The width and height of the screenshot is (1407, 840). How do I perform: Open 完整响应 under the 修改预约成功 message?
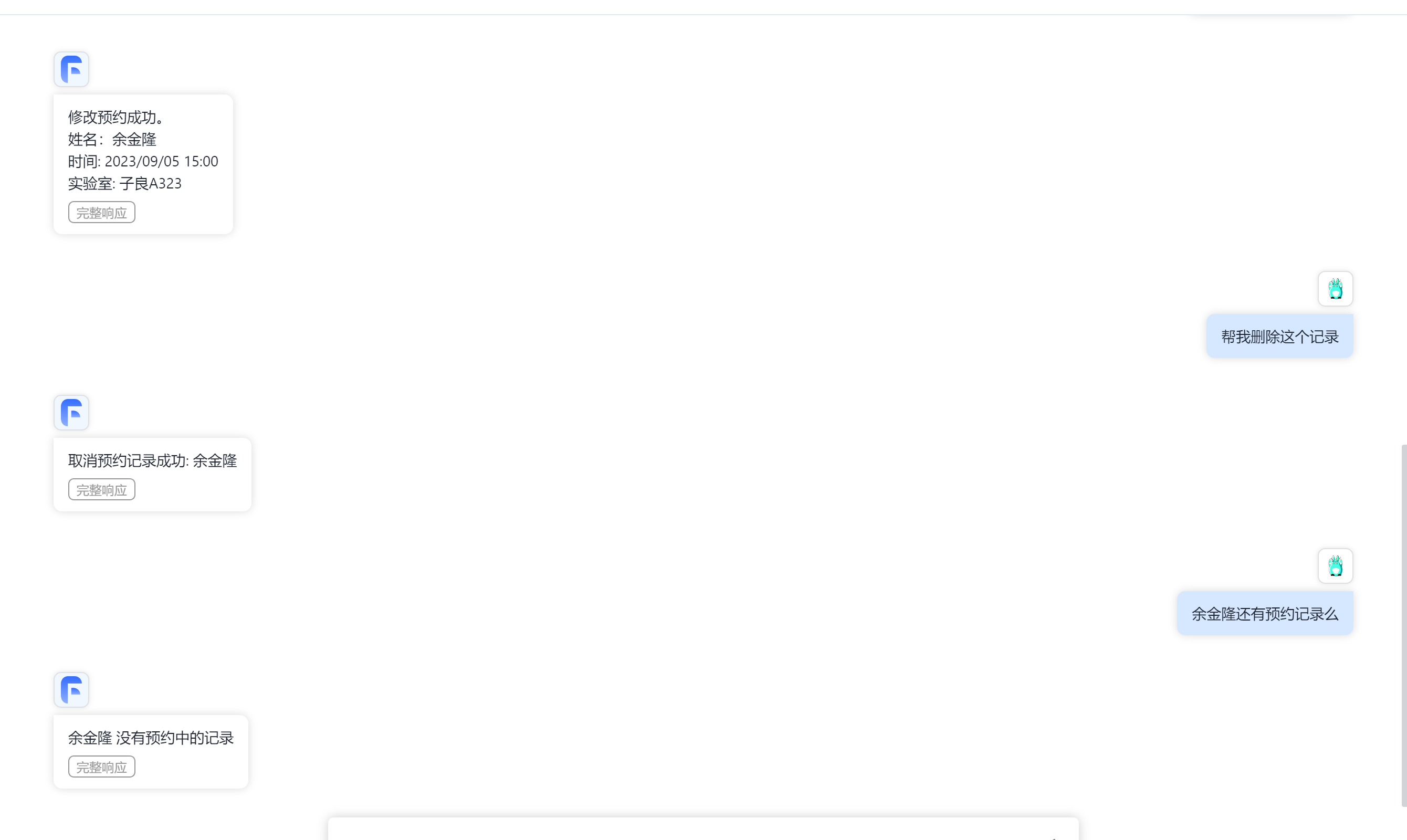pyautogui.click(x=101, y=213)
